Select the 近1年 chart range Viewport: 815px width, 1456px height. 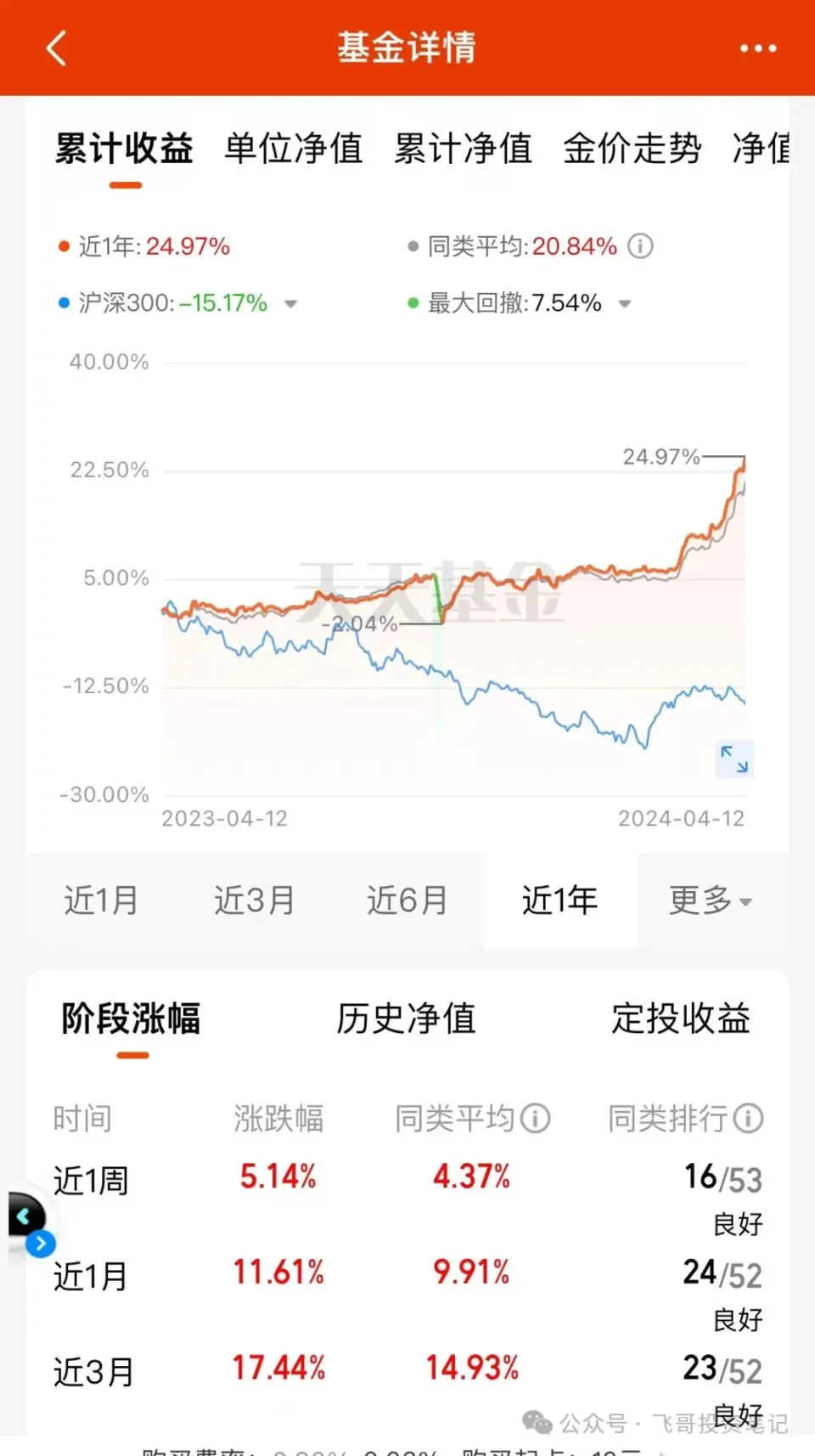point(560,900)
